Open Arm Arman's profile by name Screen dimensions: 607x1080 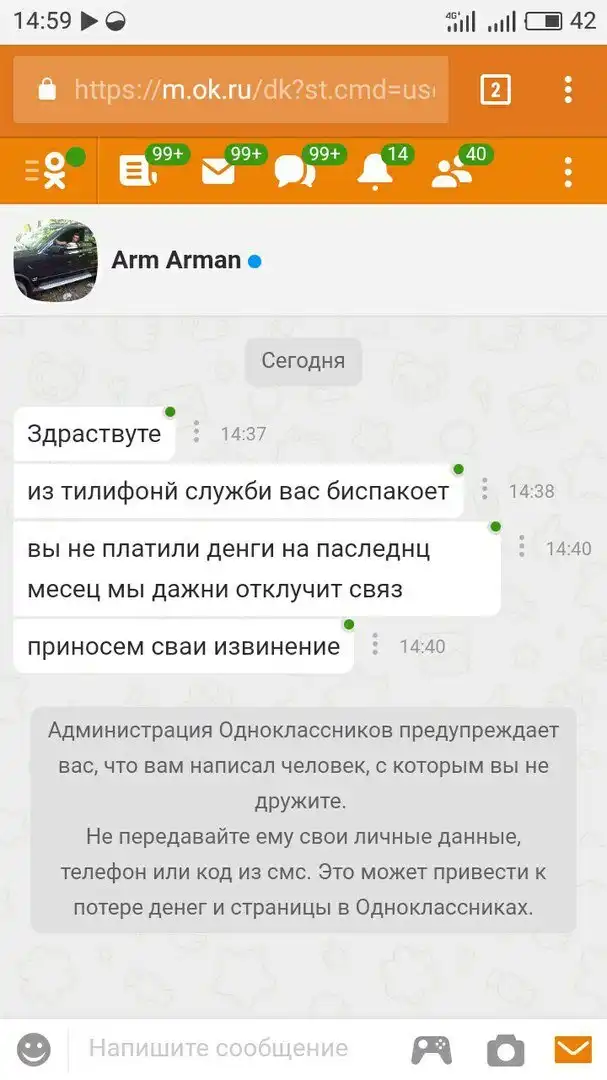pyautogui.click(x=176, y=260)
